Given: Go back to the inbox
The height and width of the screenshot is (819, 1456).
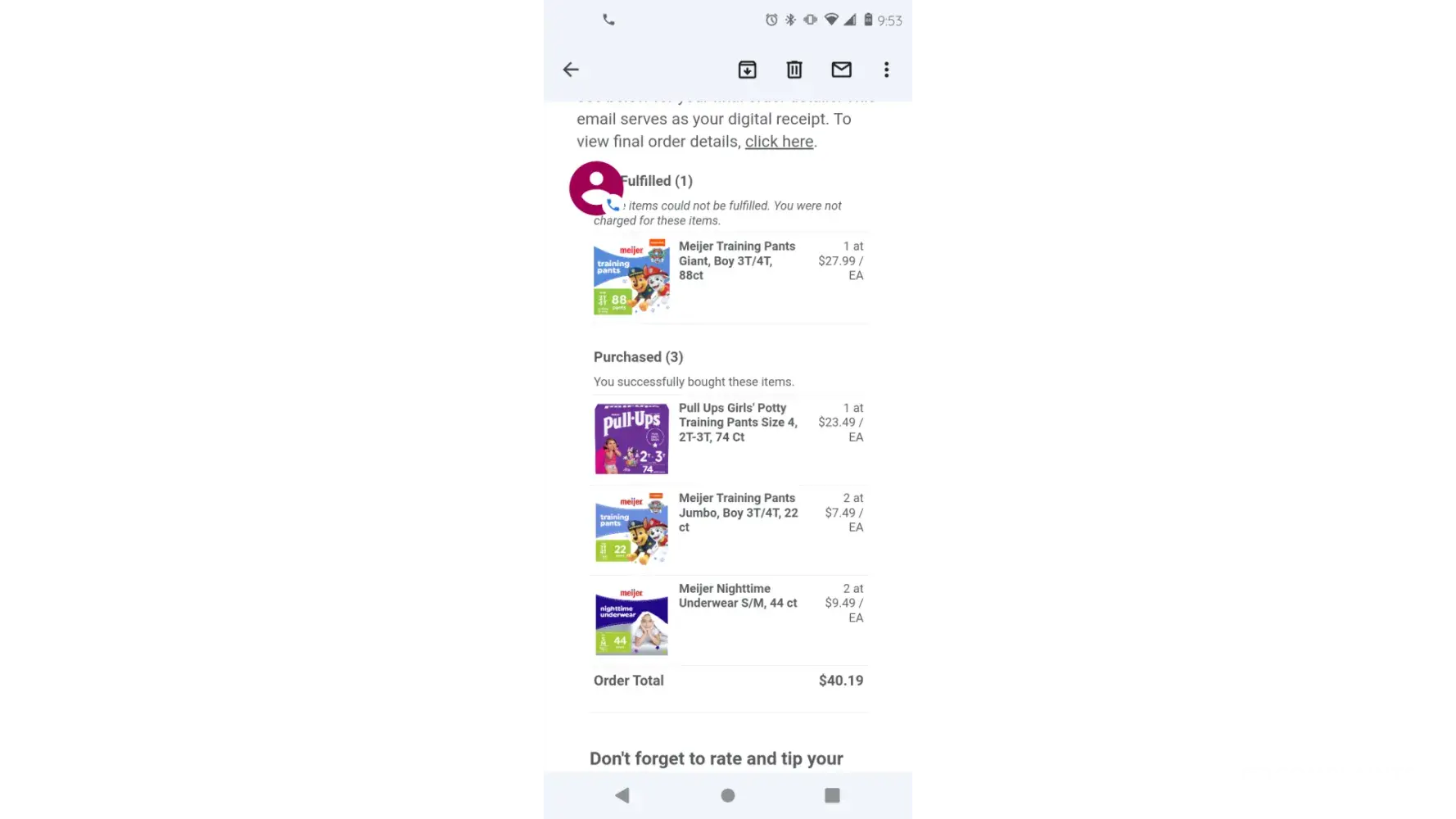Looking at the screenshot, I should [x=571, y=70].
